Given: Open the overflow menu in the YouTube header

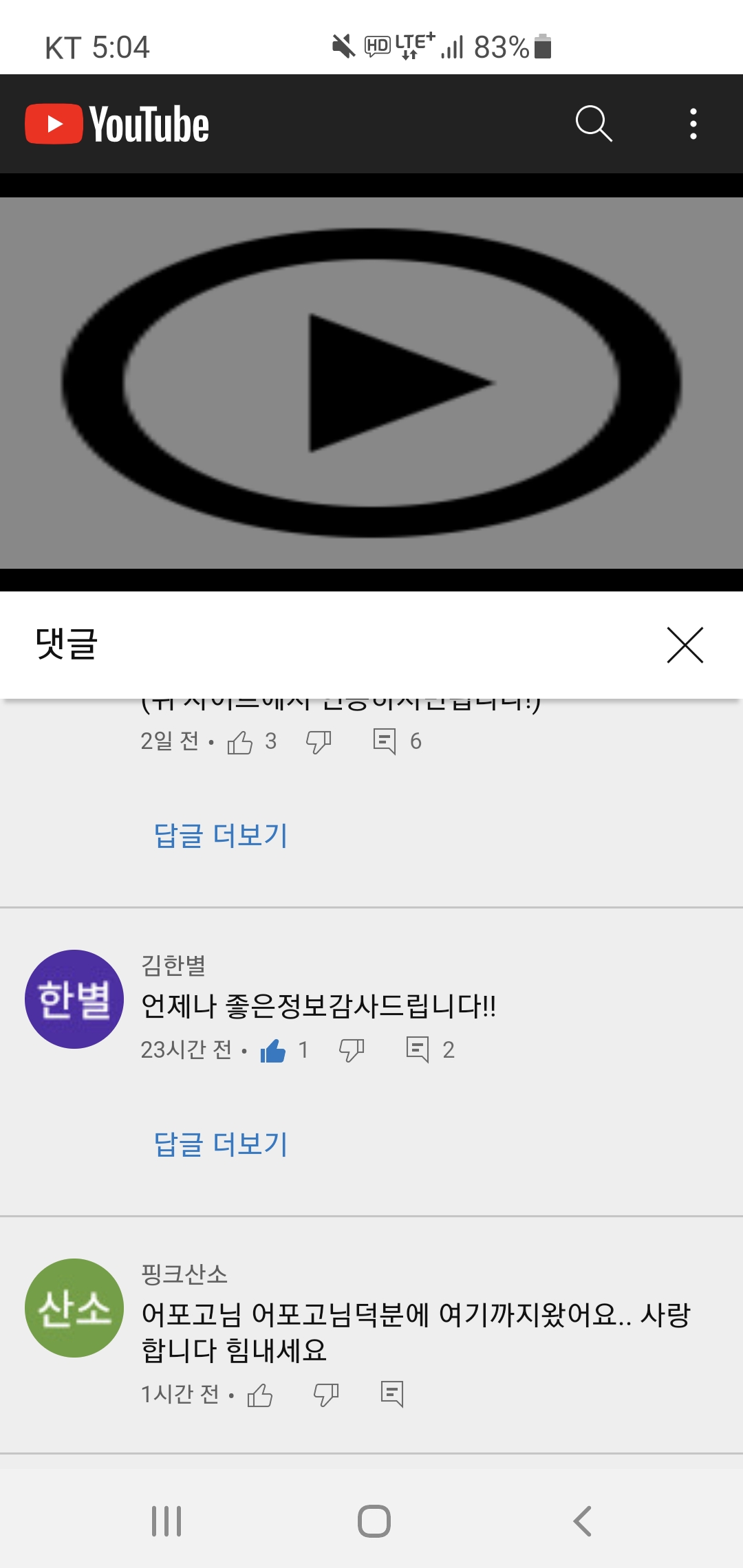Looking at the screenshot, I should coord(693,124).
